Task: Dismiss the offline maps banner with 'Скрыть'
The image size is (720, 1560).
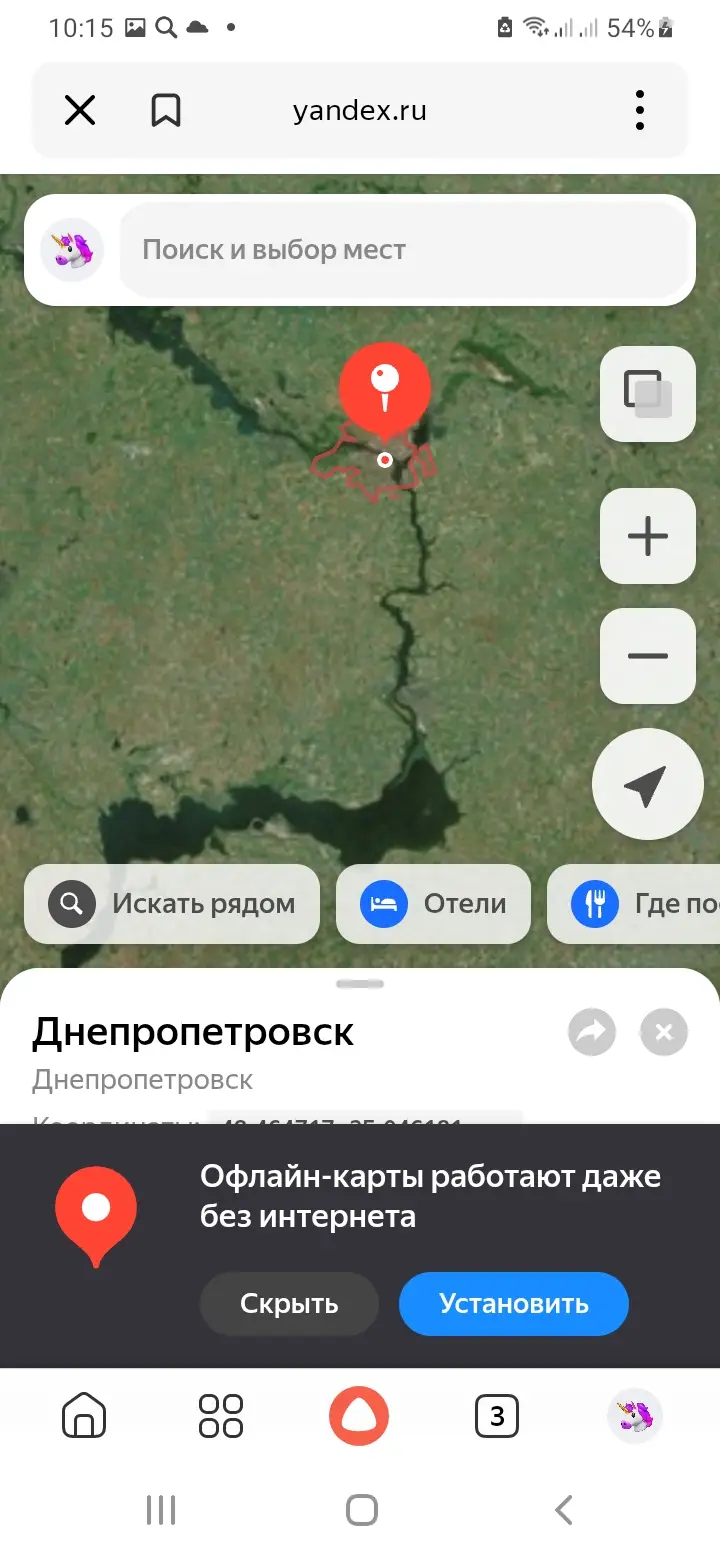Action: click(x=289, y=1304)
